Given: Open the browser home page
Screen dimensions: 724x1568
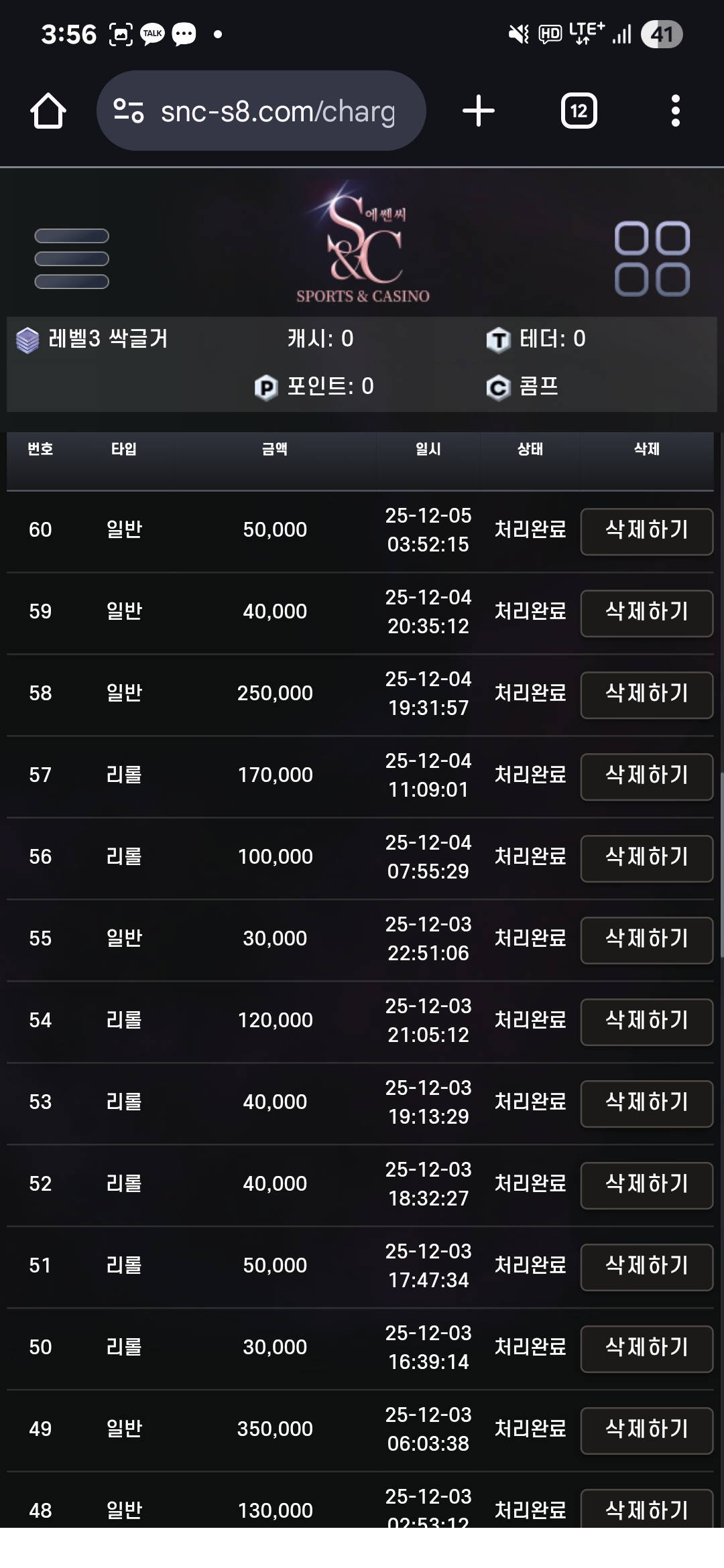Looking at the screenshot, I should (48, 111).
